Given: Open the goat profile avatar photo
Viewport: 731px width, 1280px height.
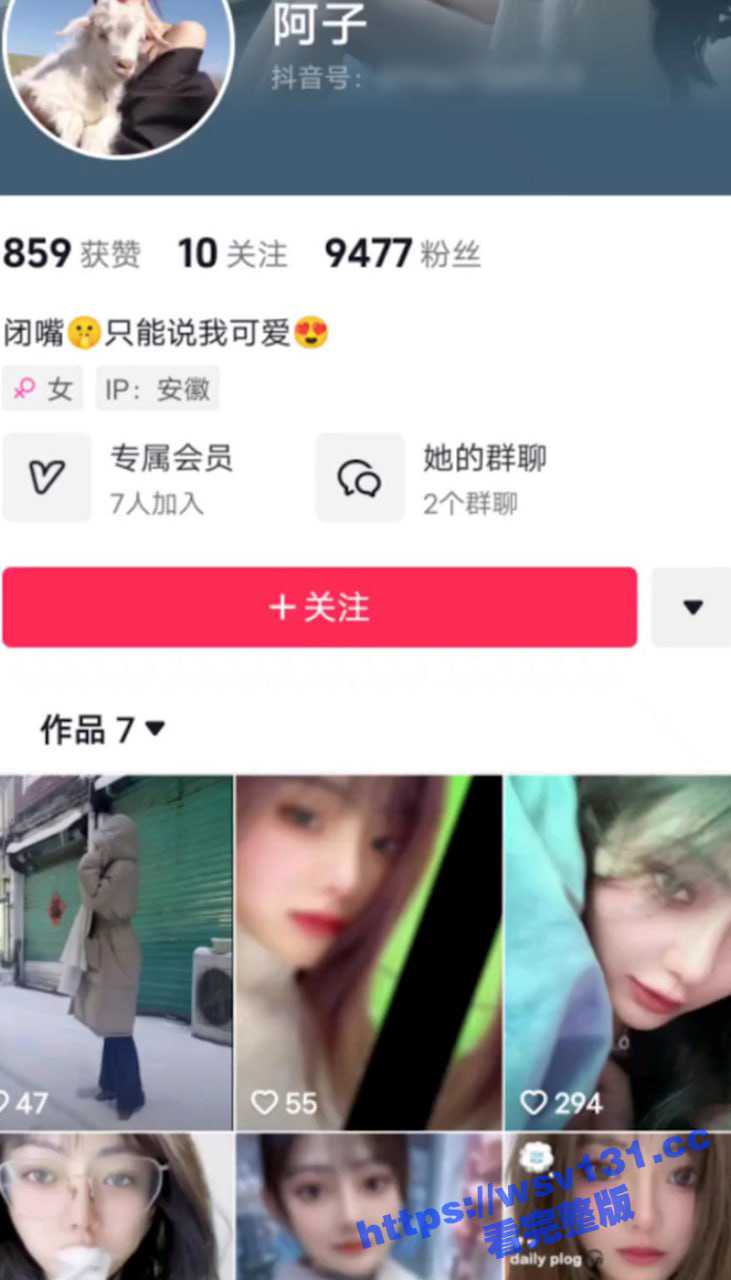Looking at the screenshot, I should pos(117,72).
